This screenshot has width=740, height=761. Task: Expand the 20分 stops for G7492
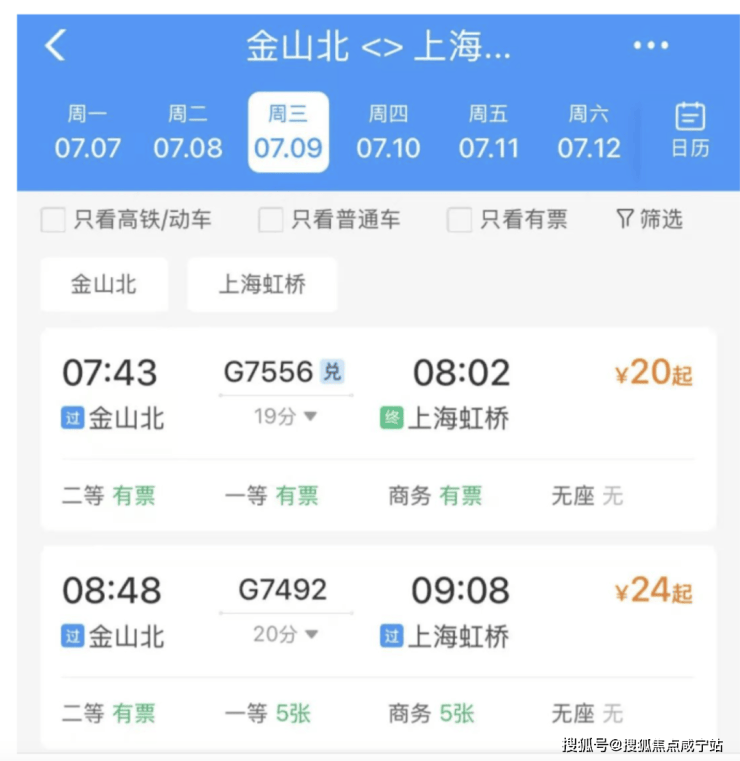pos(285,634)
